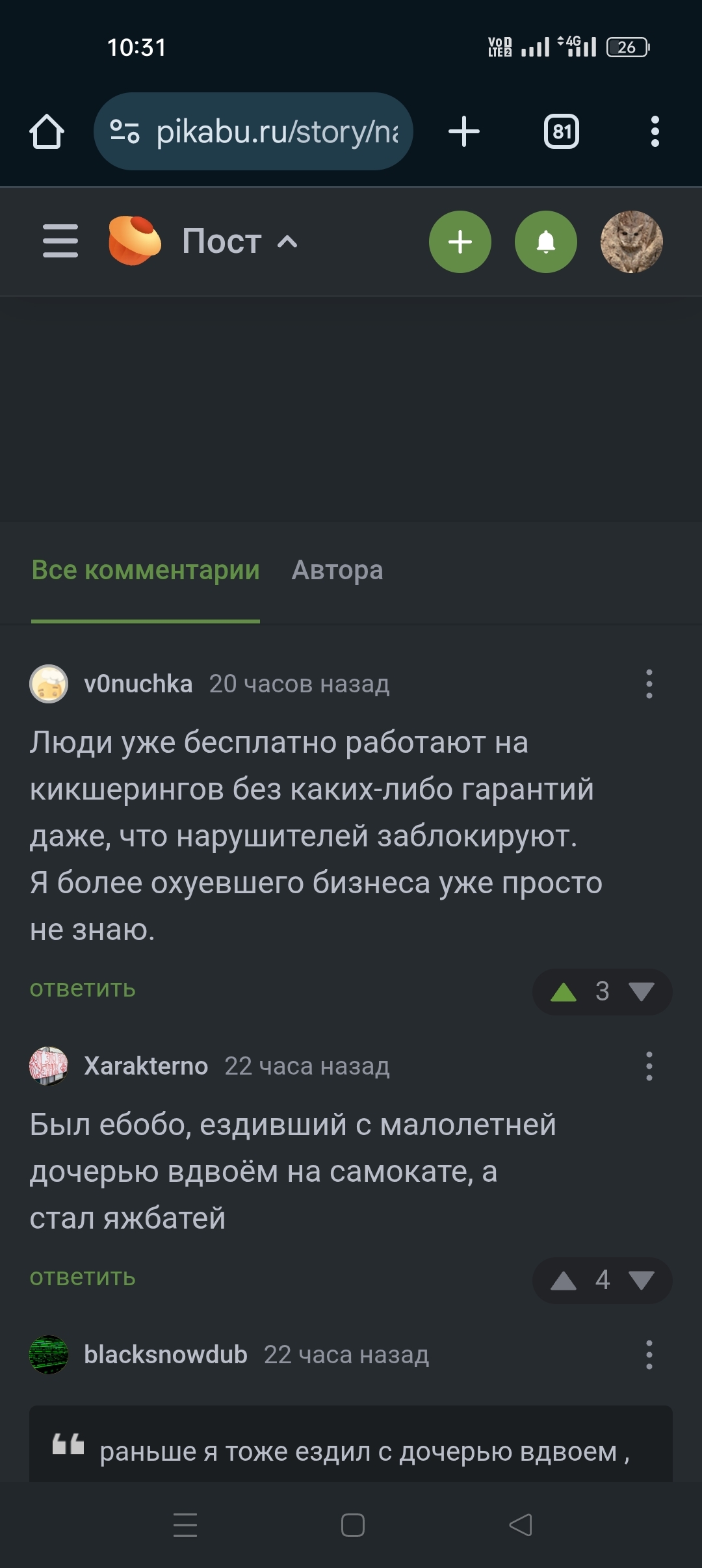Open options for v0nuchka's comment
702x1568 pixels.
pyautogui.click(x=649, y=684)
